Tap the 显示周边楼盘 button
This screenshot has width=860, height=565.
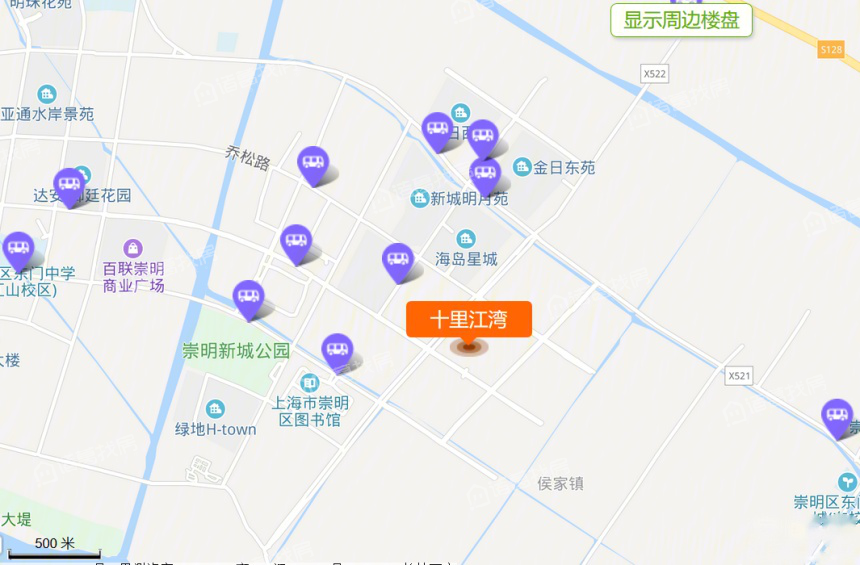681,20
